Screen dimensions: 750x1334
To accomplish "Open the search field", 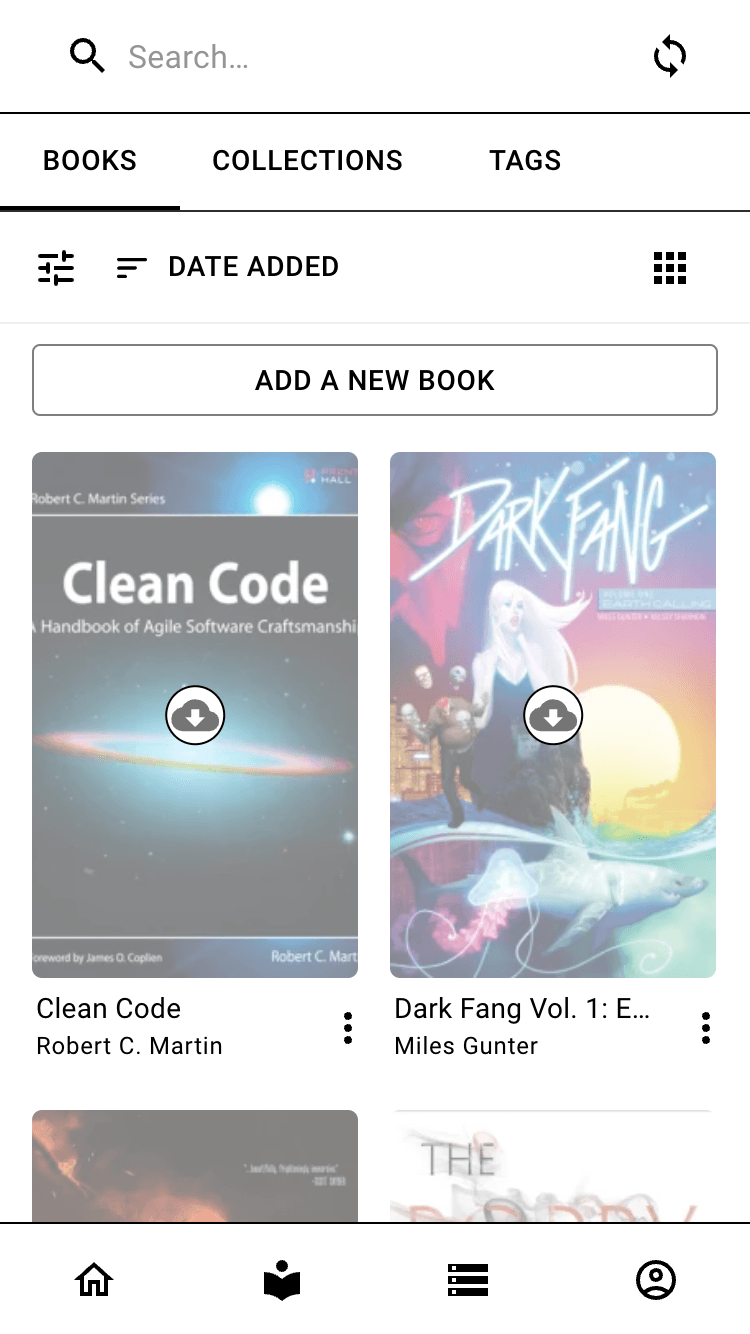I will click(300, 57).
